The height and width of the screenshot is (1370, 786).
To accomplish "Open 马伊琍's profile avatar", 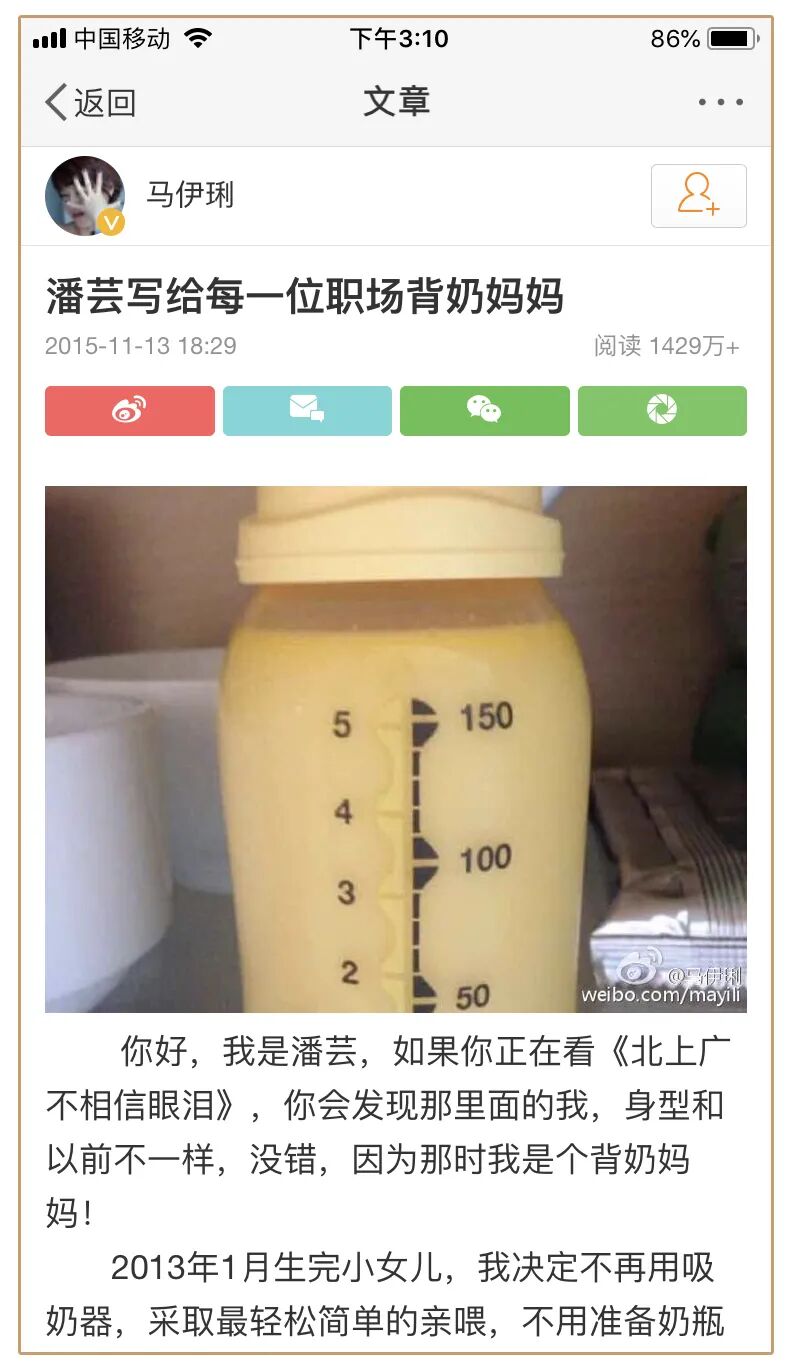I will [85, 195].
